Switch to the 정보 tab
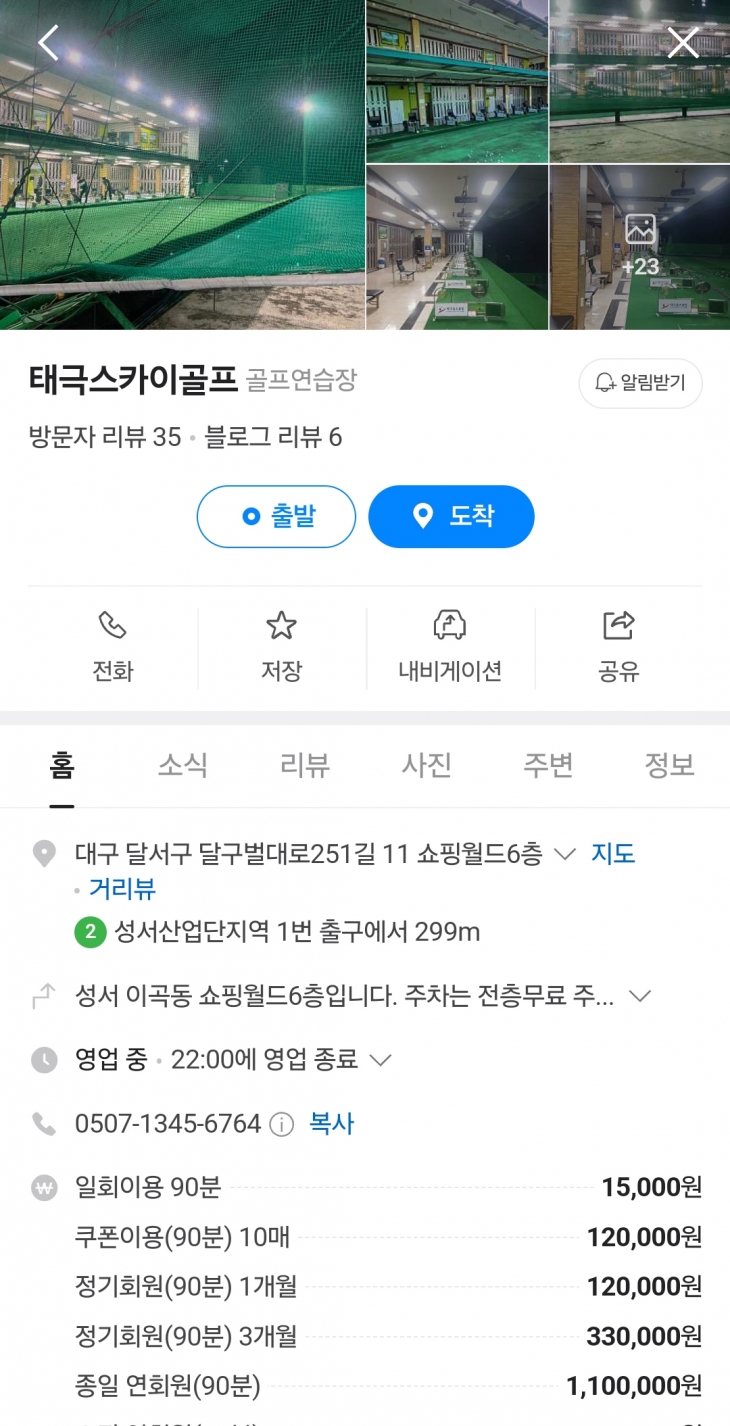Image resolution: width=730 pixels, height=1426 pixels. pyautogui.click(x=669, y=766)
